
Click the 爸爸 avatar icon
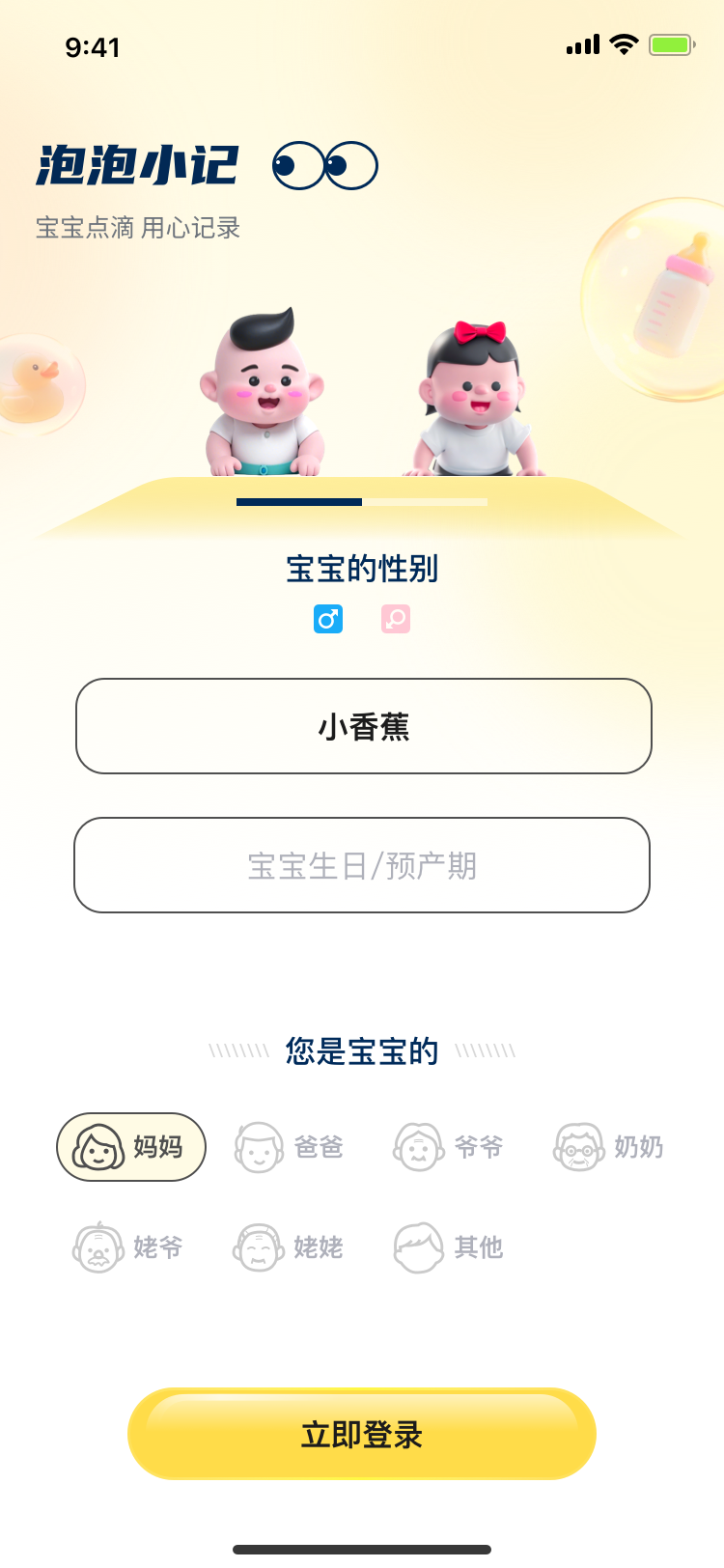258,1147
